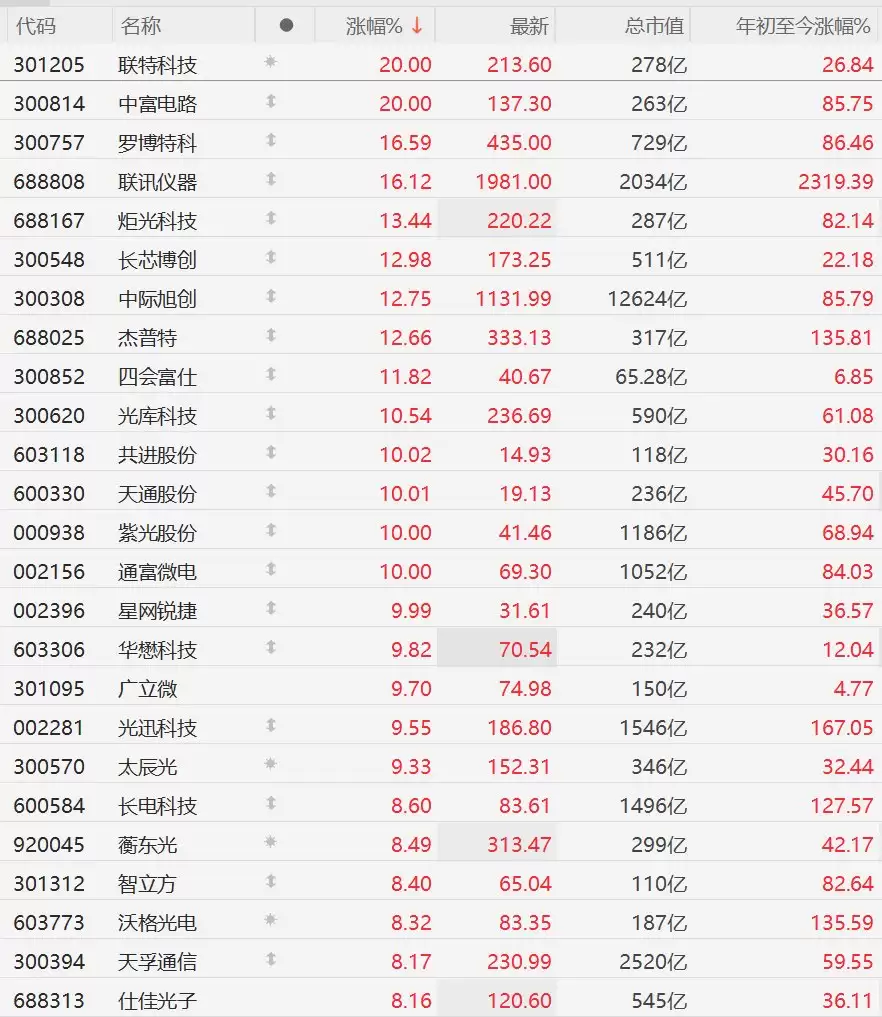Image resolution: width=882 pixels, height=1017 pixels.
Task: Open the 中富电路 stock row
Action: 441,103
